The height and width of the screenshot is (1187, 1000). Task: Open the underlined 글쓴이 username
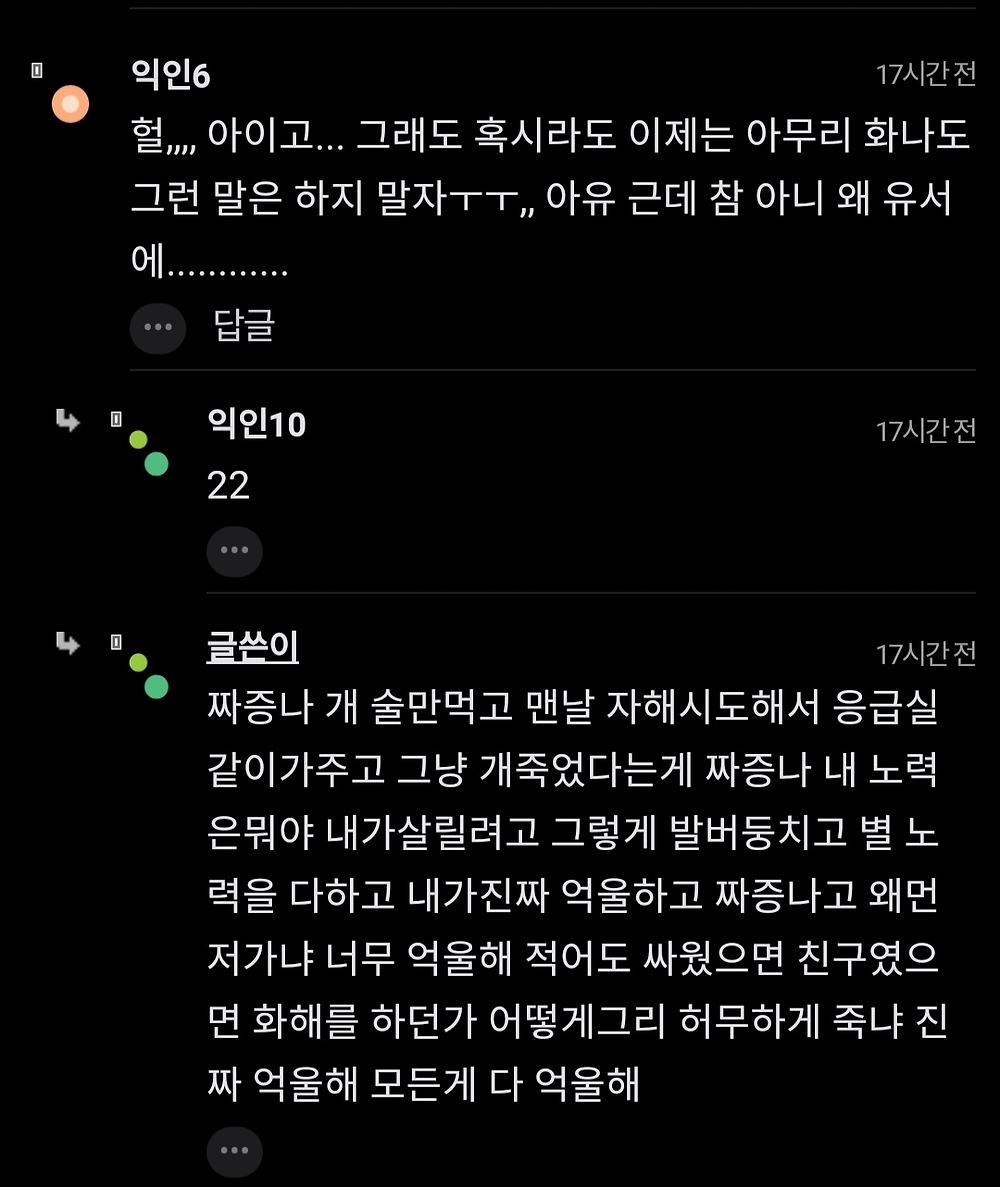pyautogui.click(x=252, y=648)
